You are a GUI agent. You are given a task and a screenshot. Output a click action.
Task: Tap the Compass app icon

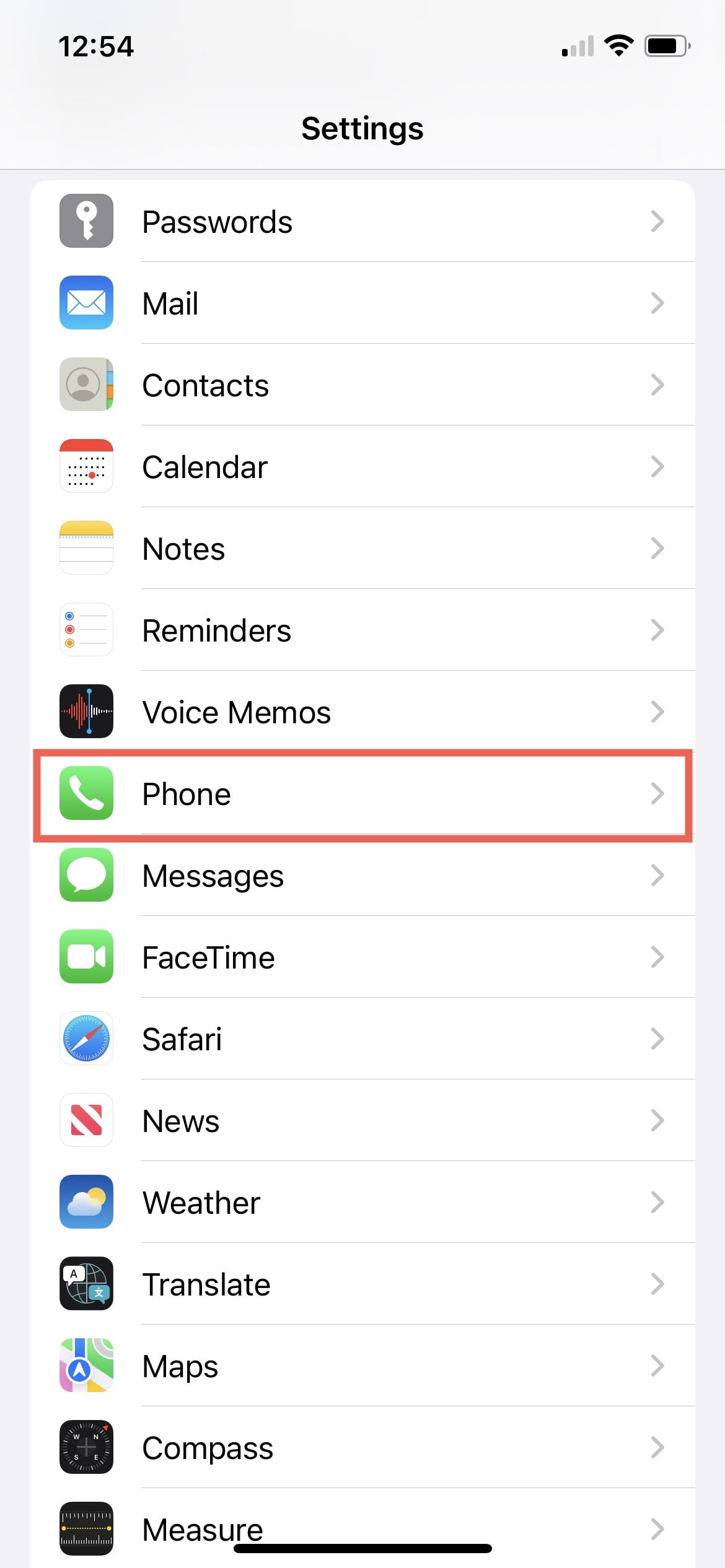[x=86, y=1447]
